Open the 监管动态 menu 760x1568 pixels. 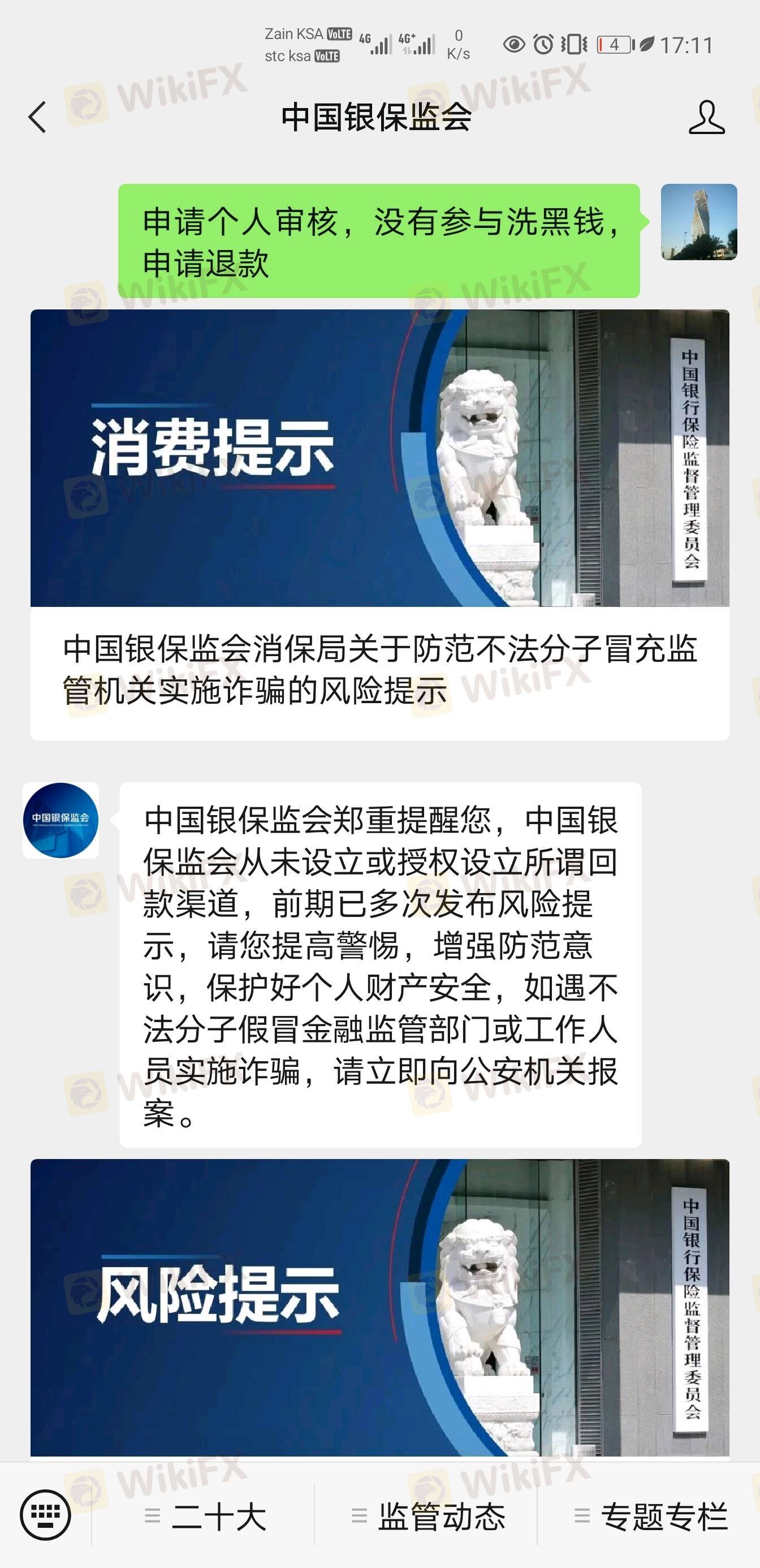(429, 1515)
